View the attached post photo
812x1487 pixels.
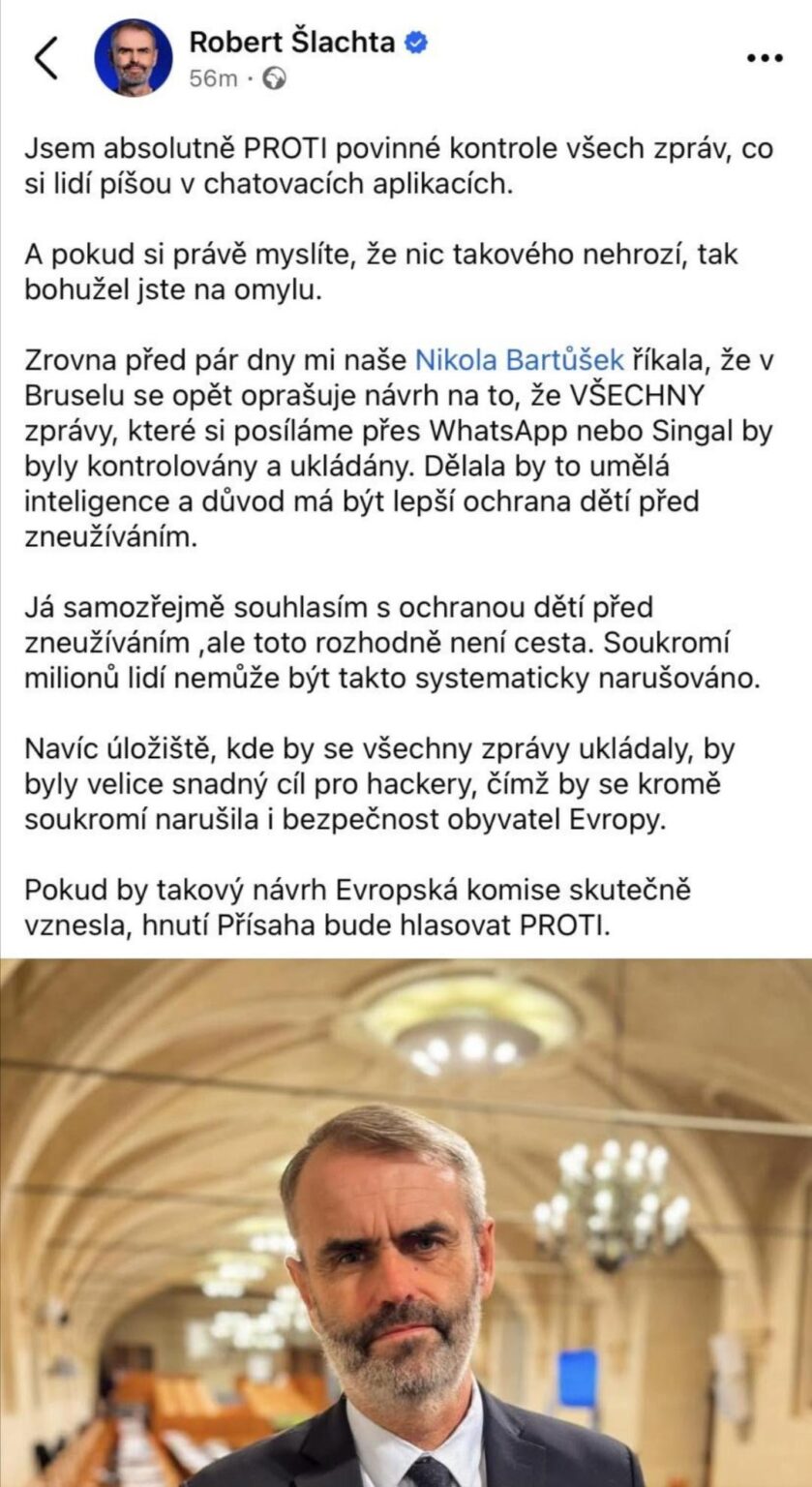tap(406, 1223)
